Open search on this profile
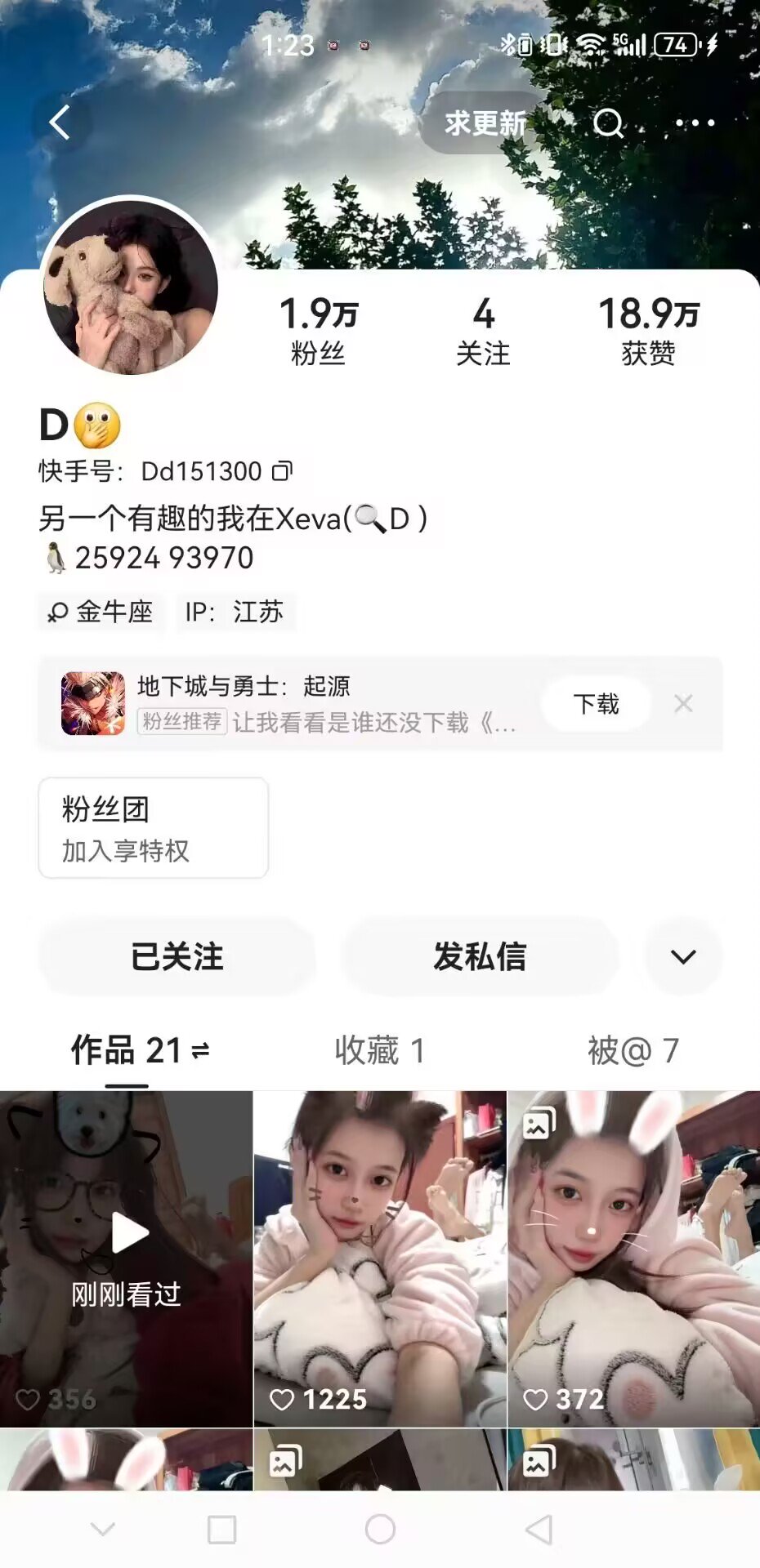The height and width of the screenshot is (1568, 760). point(608,123)
